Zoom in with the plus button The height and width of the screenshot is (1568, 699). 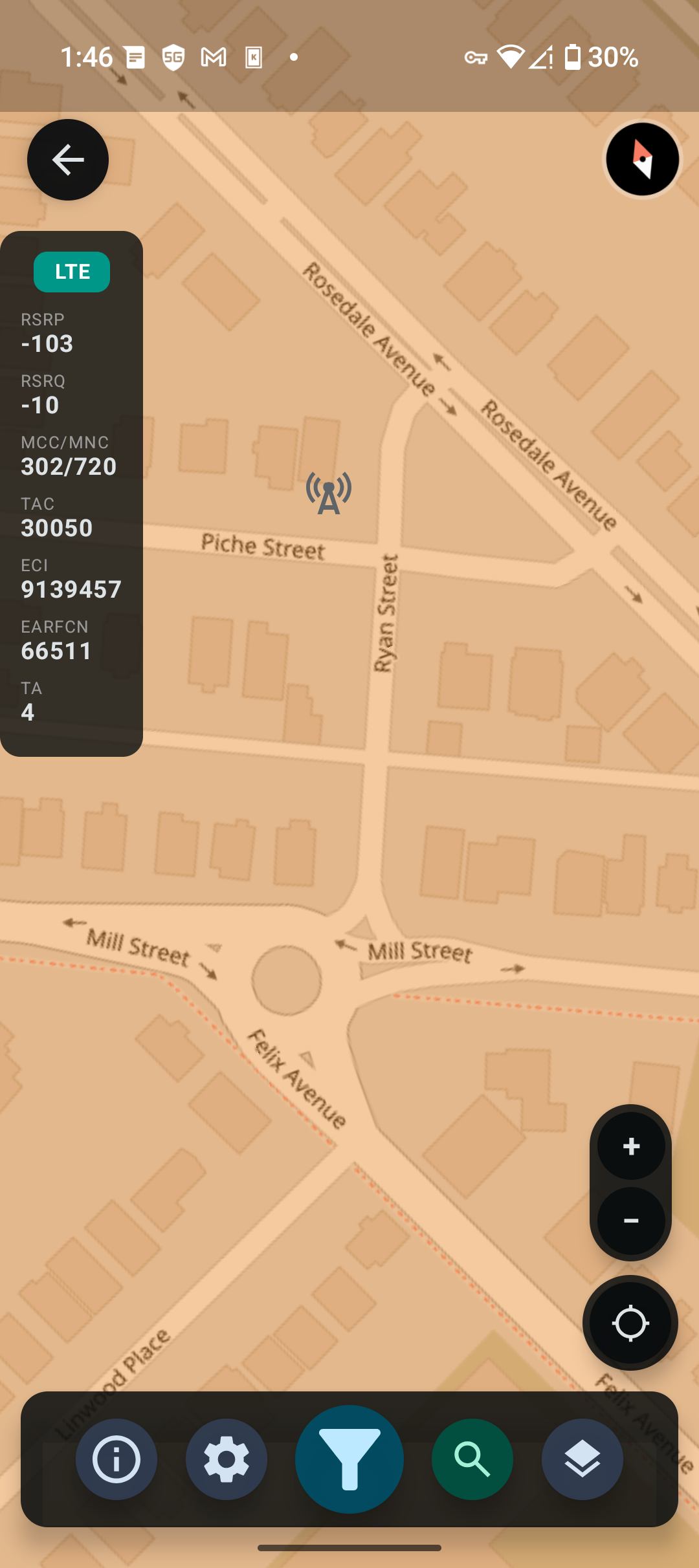click(x=631, y=1147)
